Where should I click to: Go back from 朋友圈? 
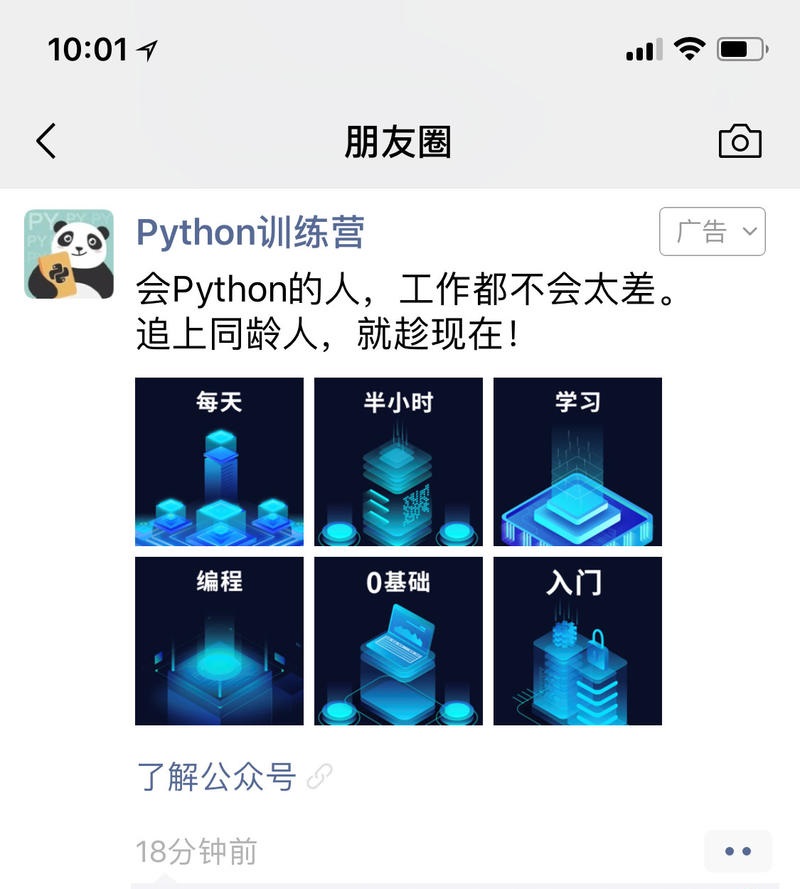click(46, 141)
